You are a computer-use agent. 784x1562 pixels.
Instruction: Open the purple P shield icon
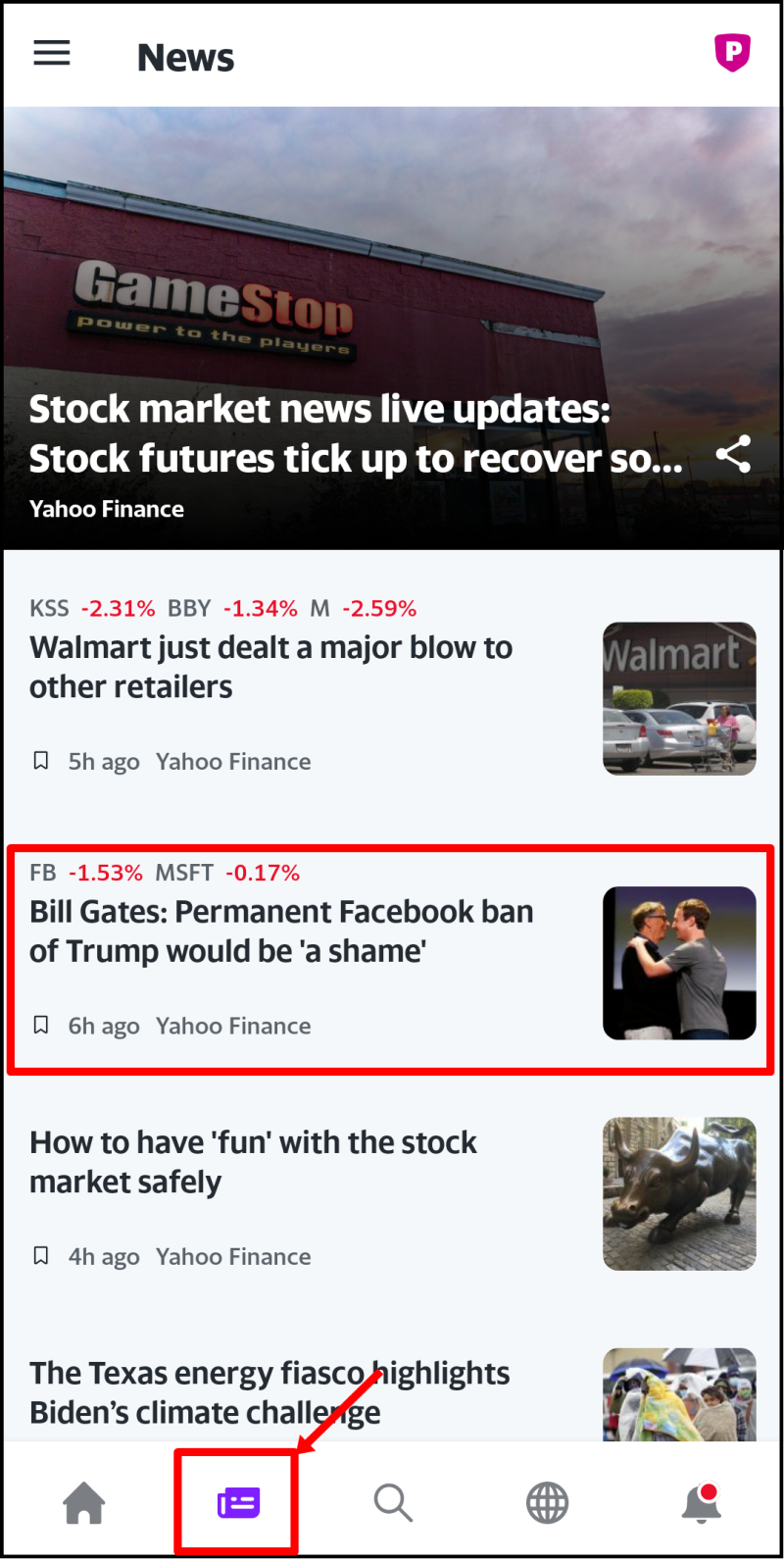click(x=732, y=53)
